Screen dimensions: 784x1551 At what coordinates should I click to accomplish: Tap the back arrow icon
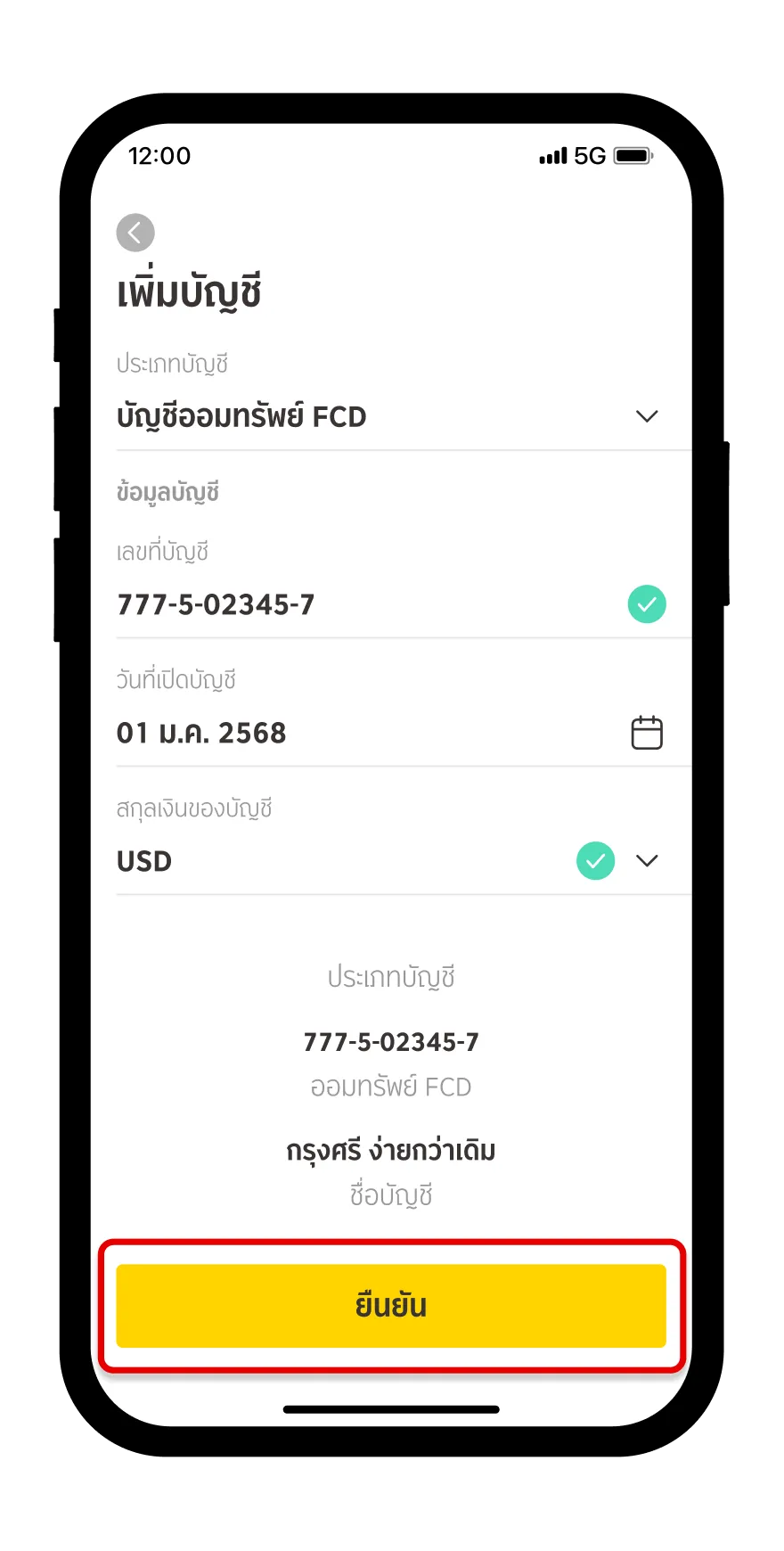[x=135, y=232]
